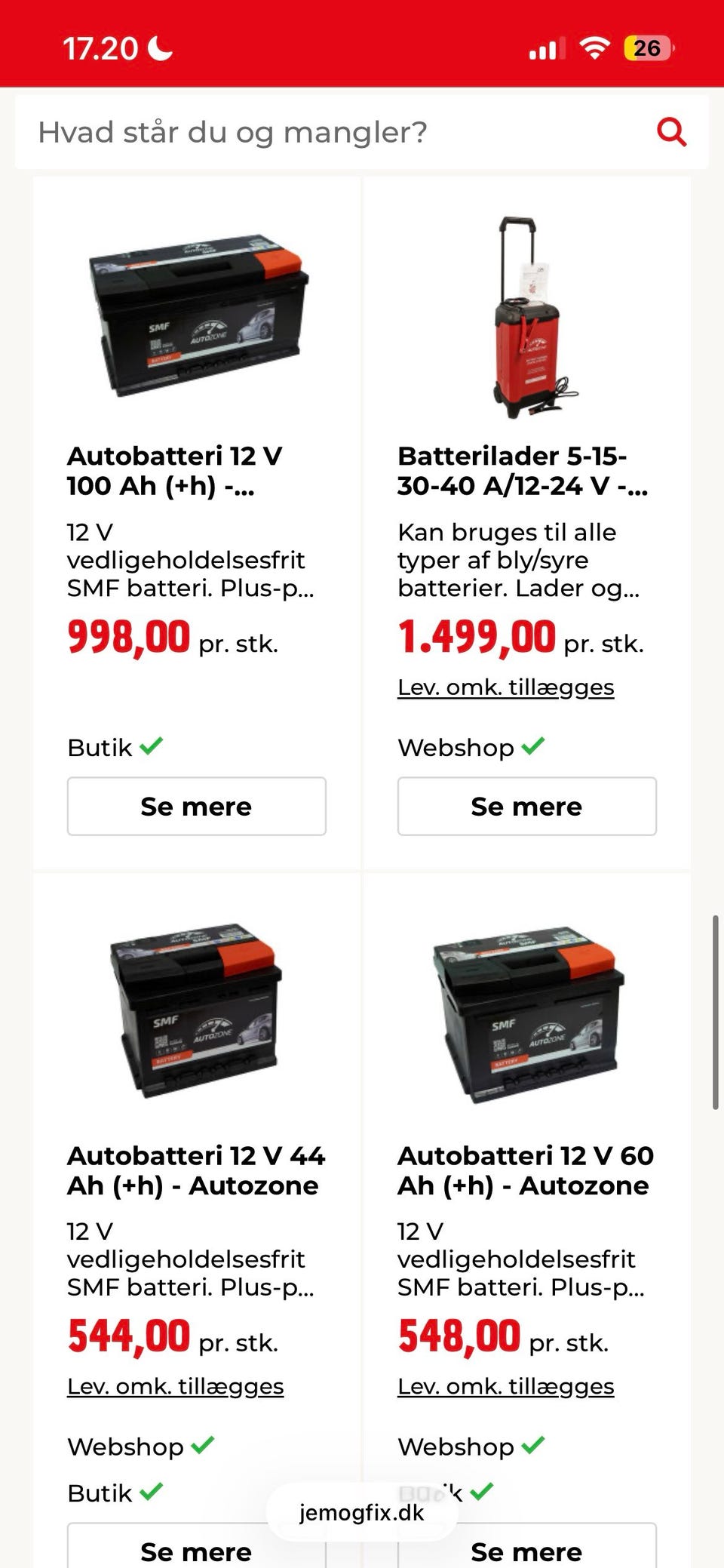
Task: Open the jemogfix.dk address pill
Action: tap(360, 1512)
